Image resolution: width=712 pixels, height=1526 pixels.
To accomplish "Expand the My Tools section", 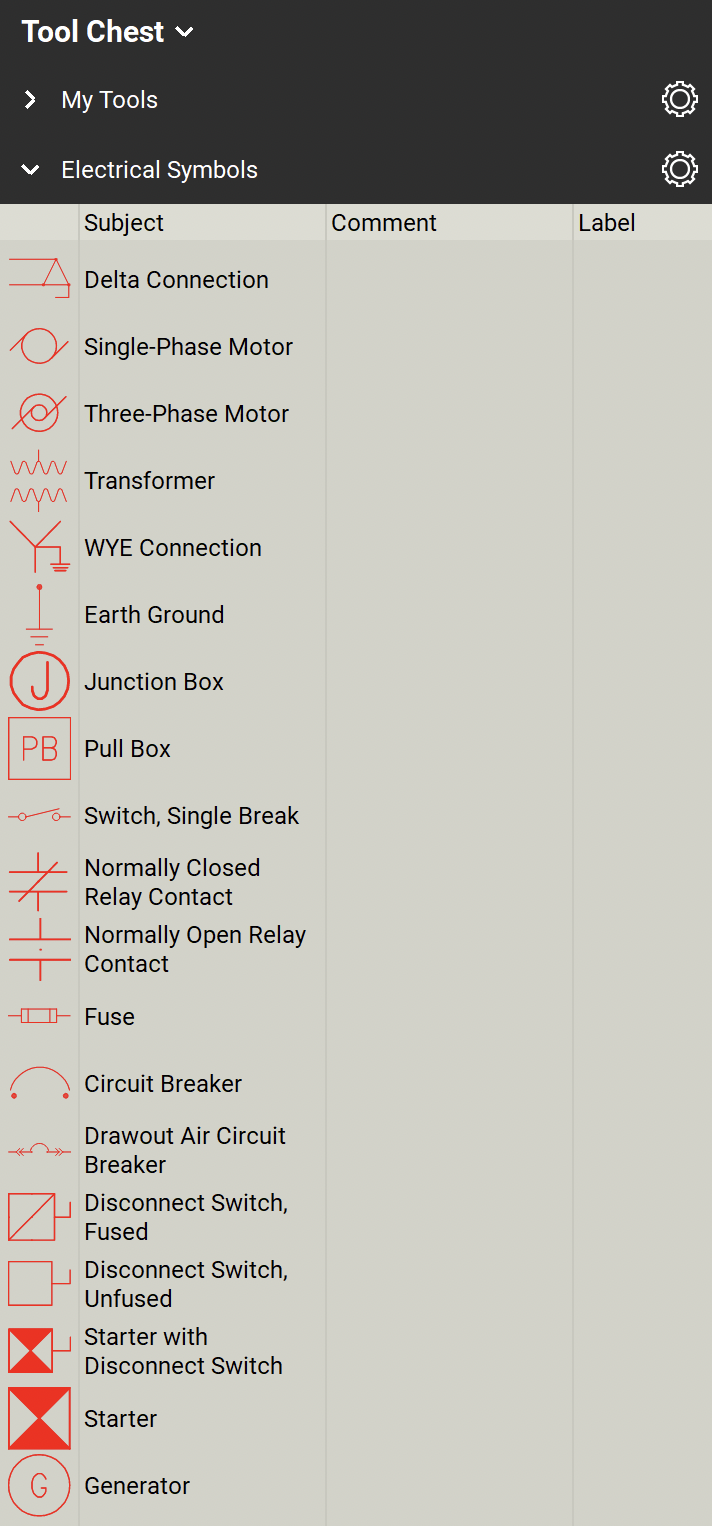I will [30, 100].
